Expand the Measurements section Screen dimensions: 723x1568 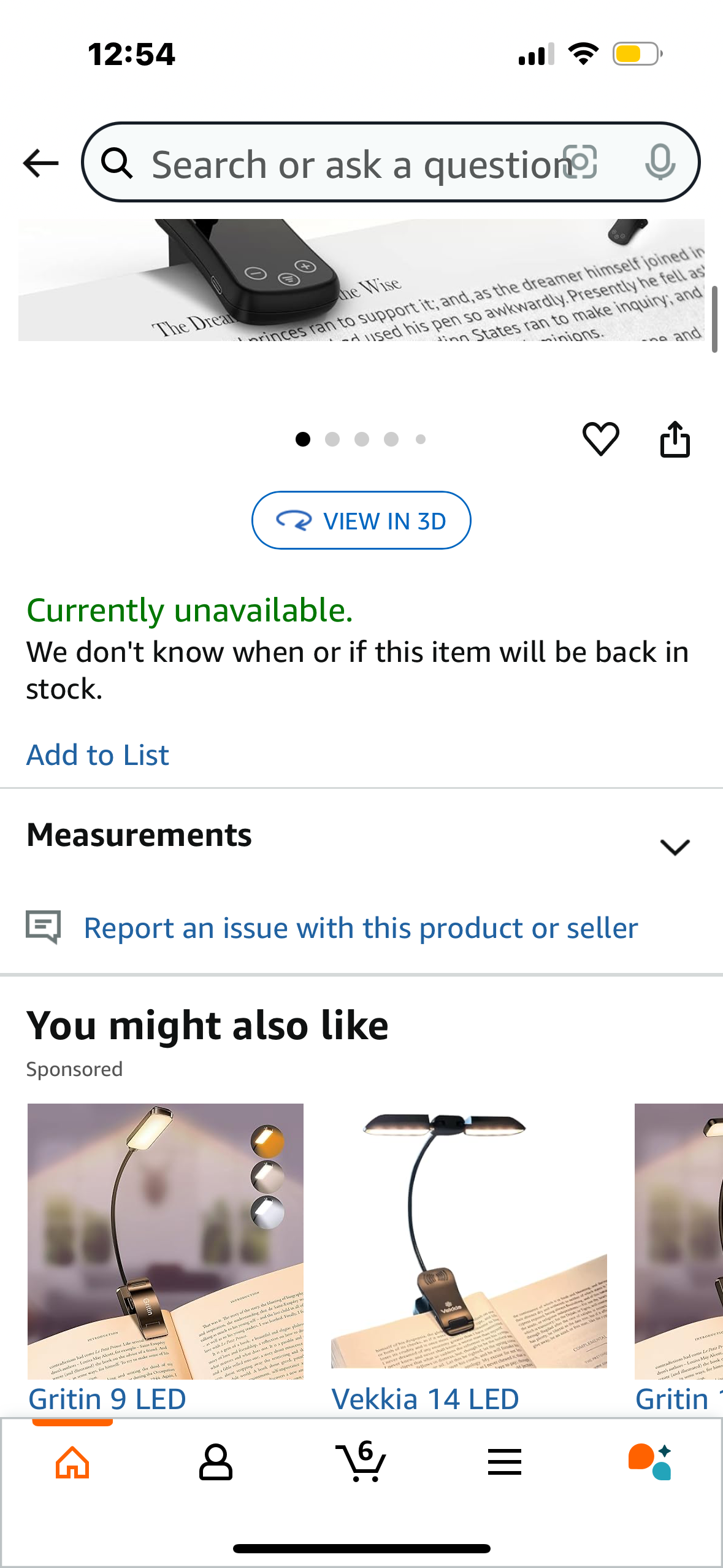(675, 847)
